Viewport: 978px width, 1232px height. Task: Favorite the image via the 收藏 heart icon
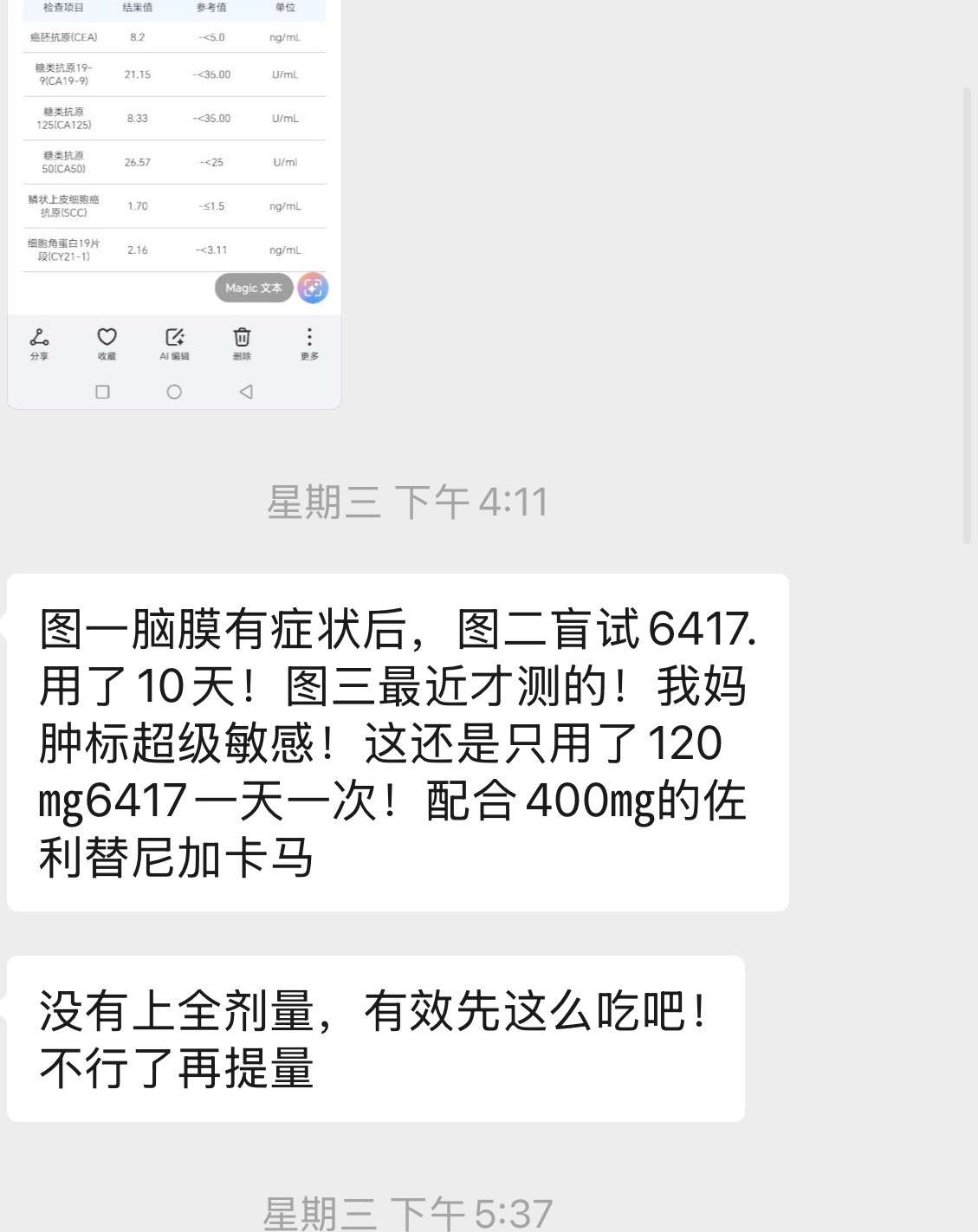[107, 343]
